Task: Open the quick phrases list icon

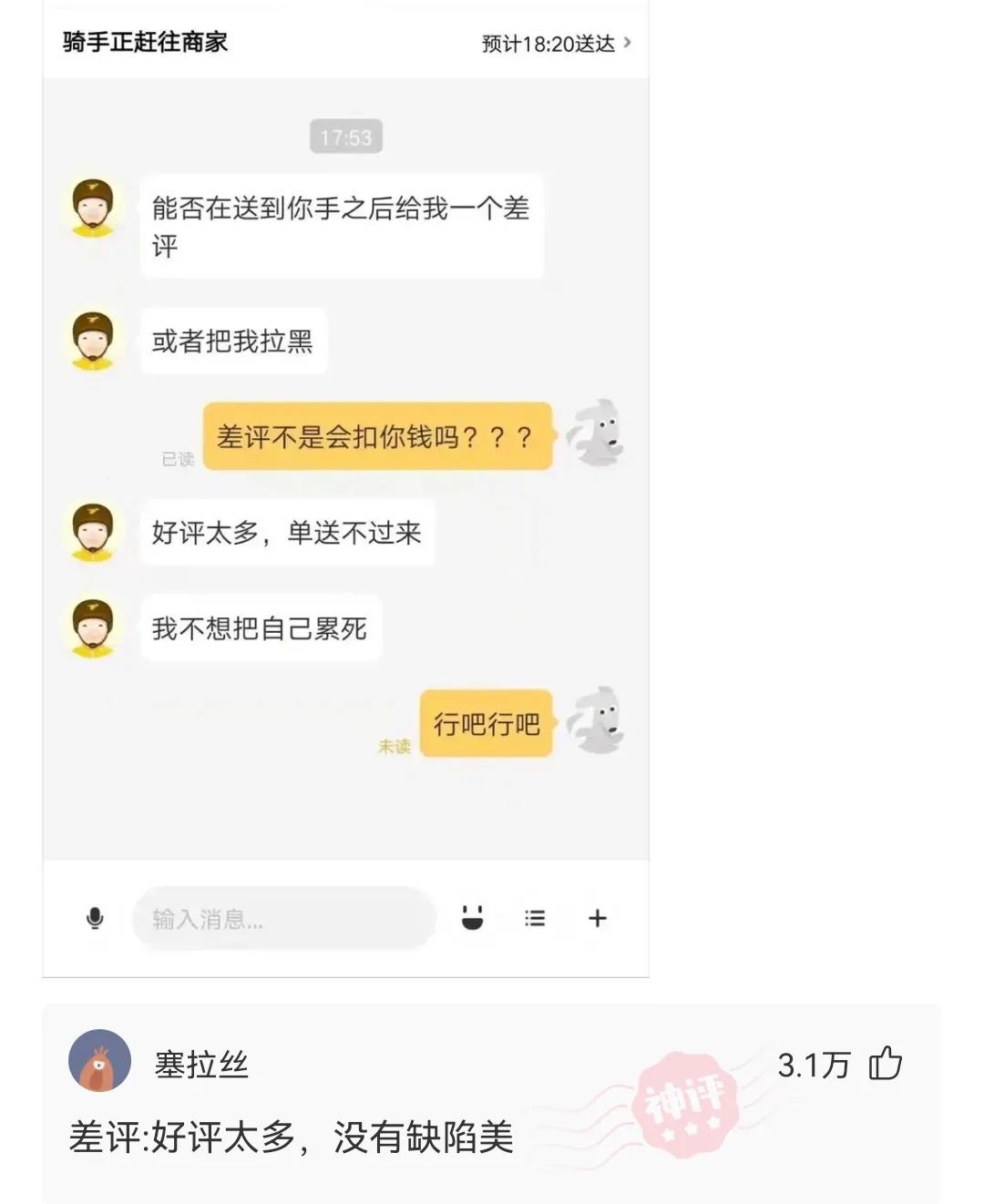Action: pos(535,918)
